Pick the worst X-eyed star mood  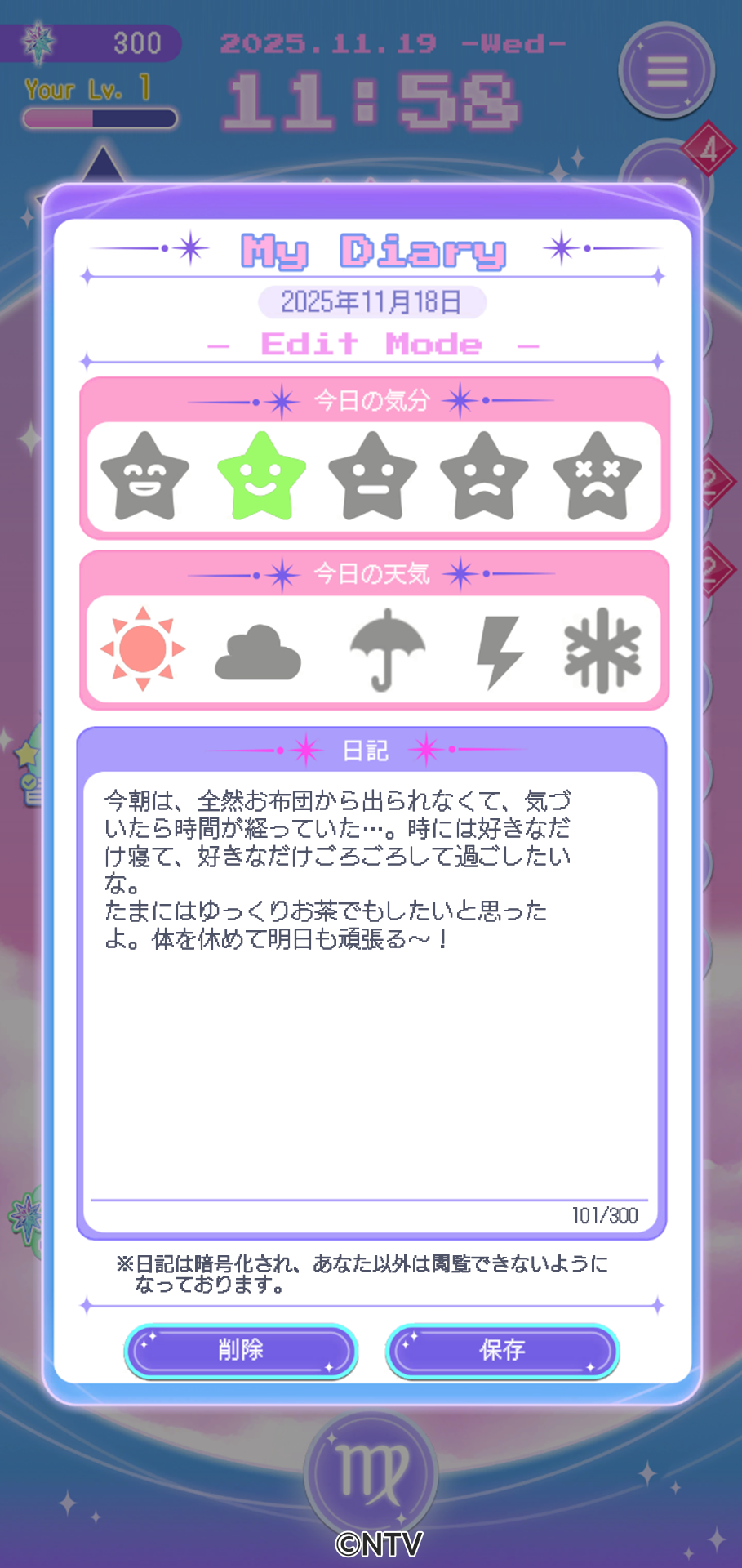click(x=598, y=477)
